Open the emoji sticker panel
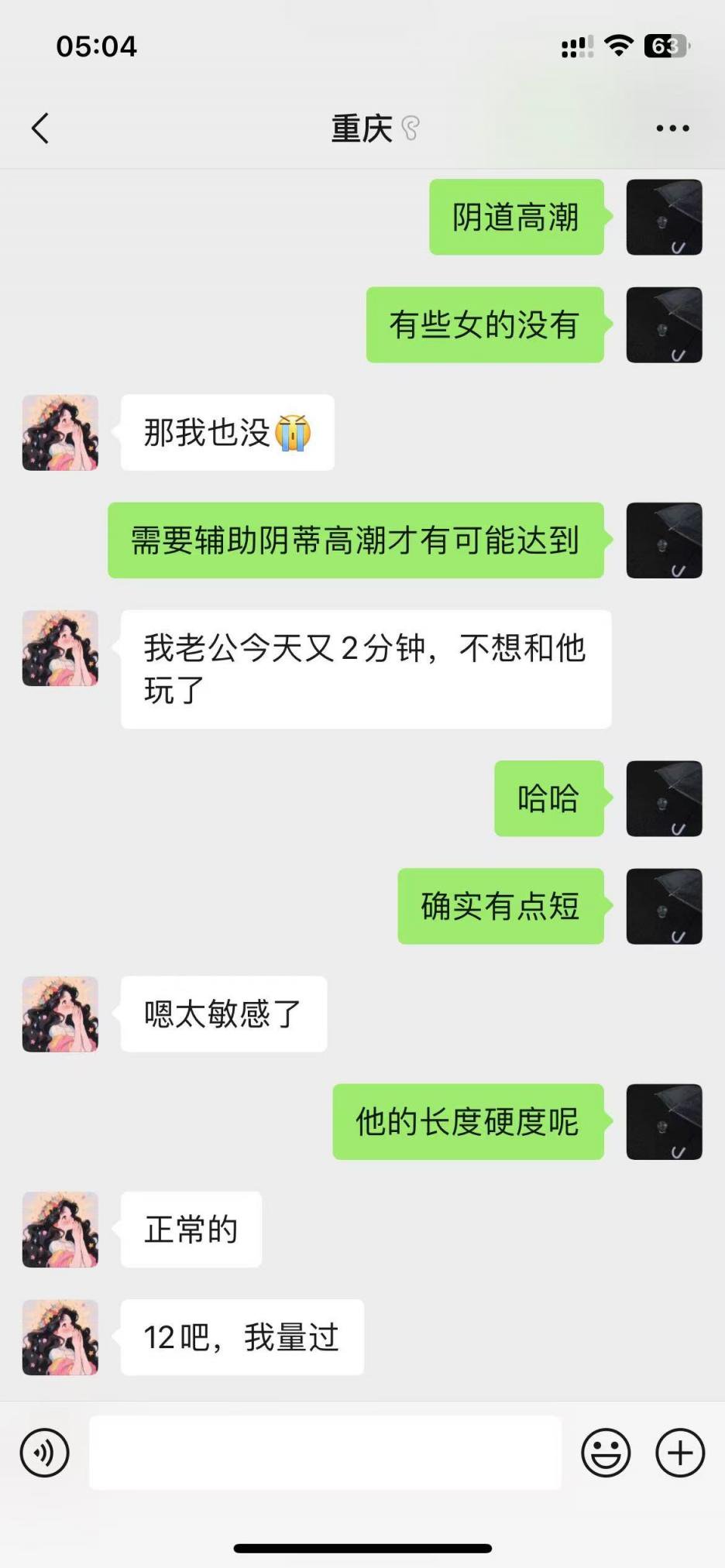Screen dimensions: 725x1568 tap(606, 1453)
